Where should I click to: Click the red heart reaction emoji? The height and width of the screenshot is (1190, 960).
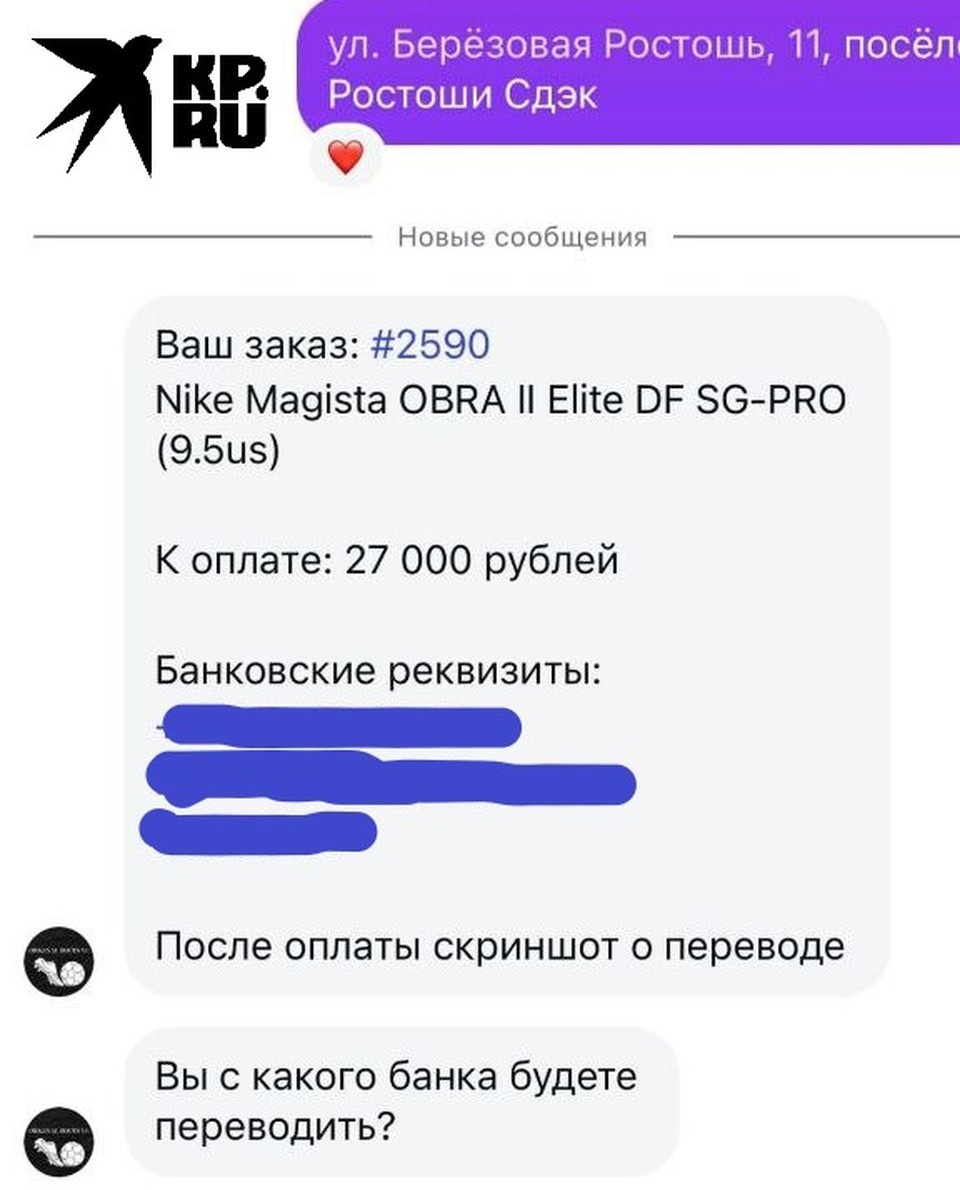[x=345, y=157]
